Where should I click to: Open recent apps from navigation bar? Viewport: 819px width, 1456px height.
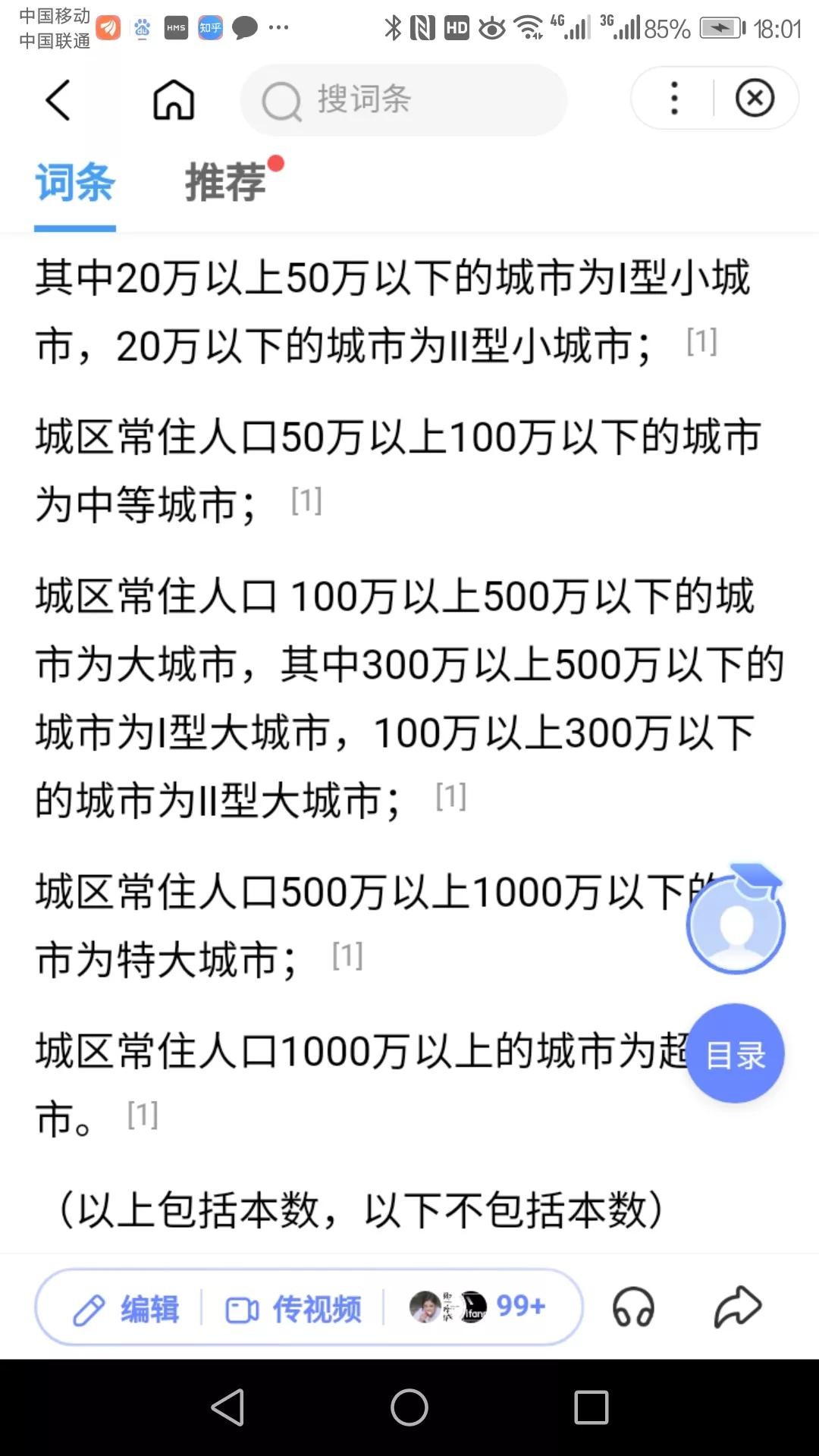591,1408
